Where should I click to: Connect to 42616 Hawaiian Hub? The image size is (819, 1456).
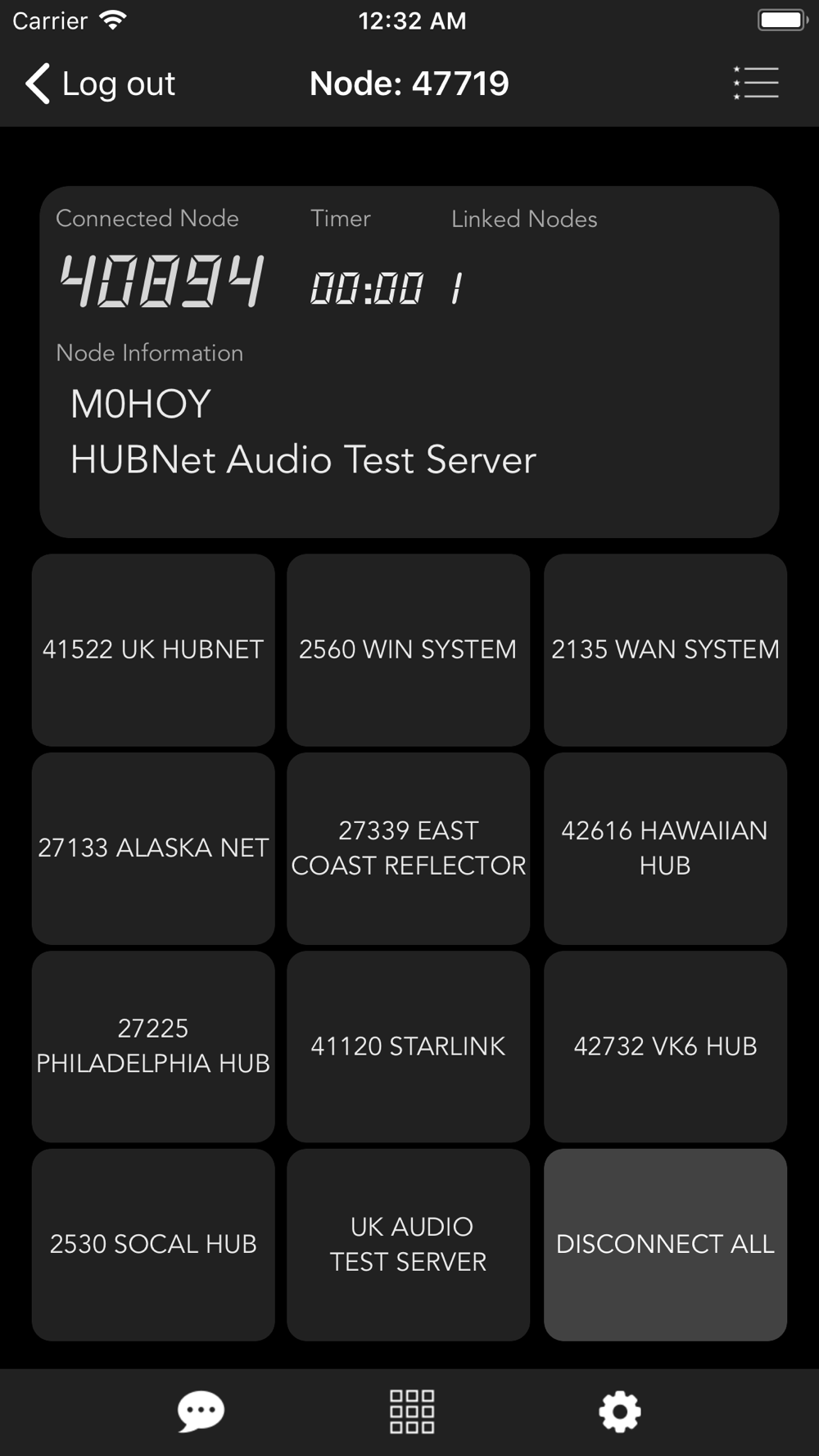coord(665,848)
